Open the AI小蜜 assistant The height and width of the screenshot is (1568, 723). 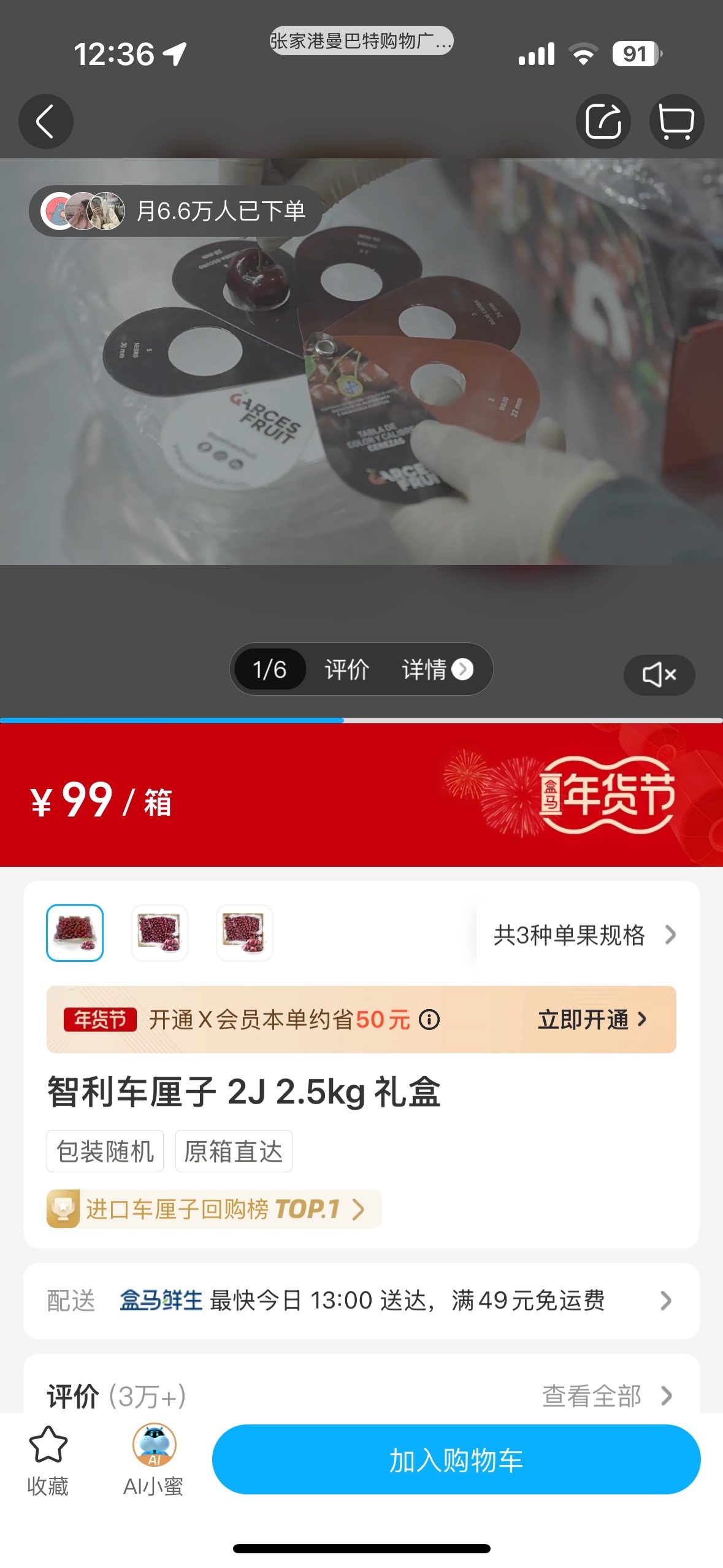point(154,1459)
